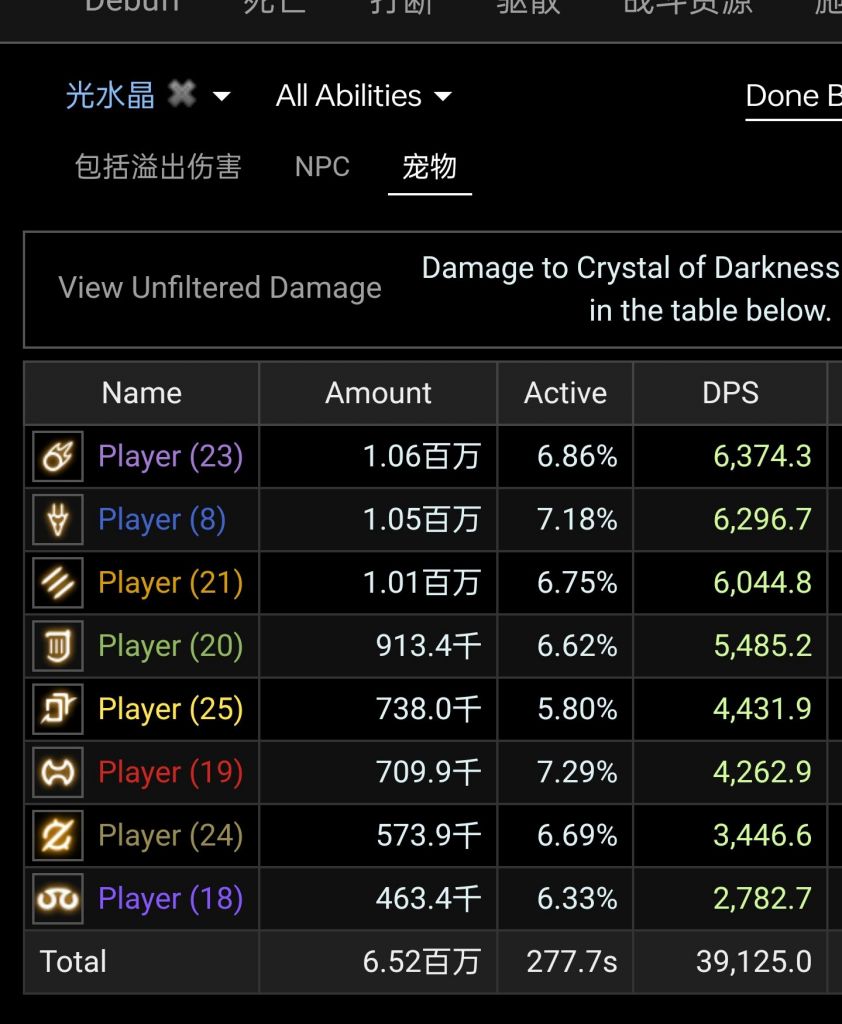Select the 包括溢出伤害 option

[158, 166]
